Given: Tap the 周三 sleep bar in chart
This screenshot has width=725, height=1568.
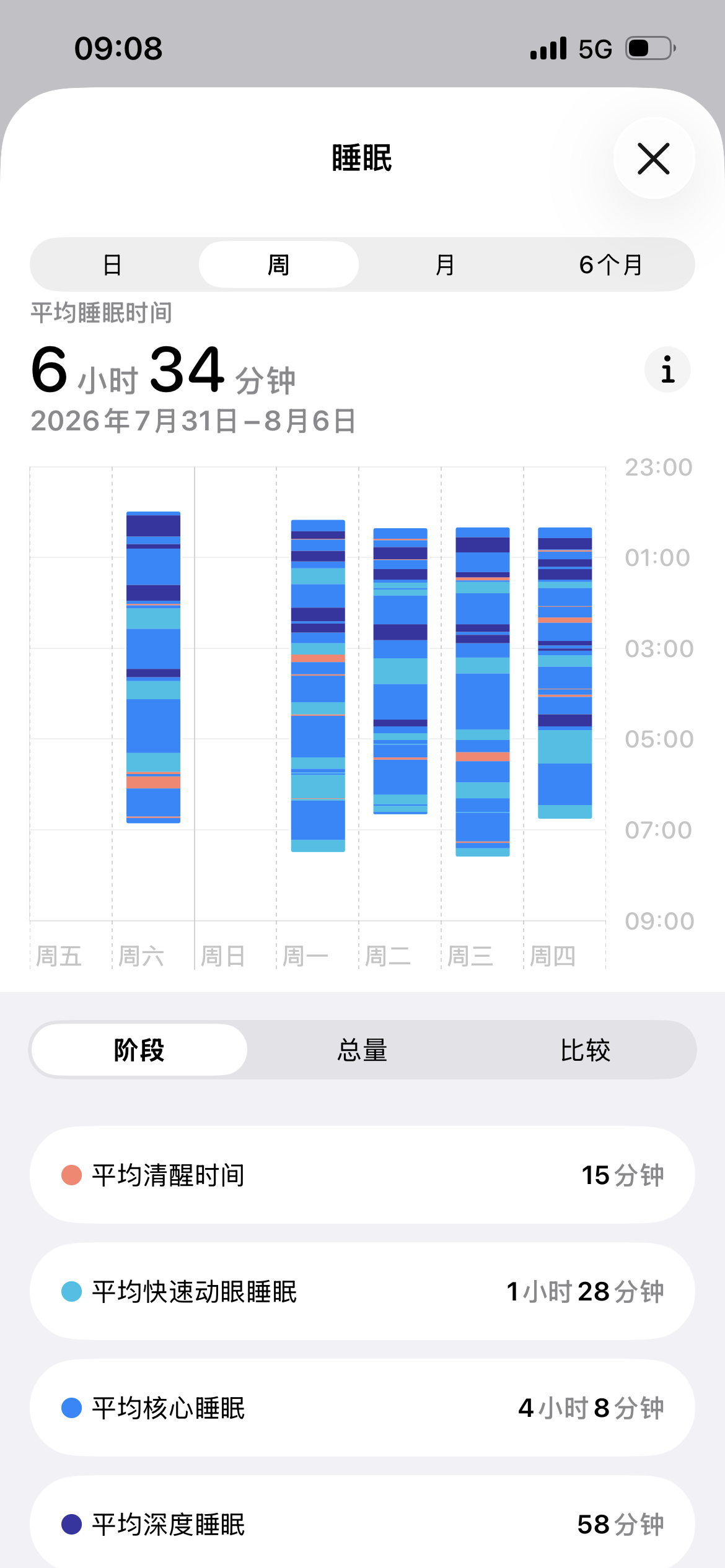Looking at the screenshot, I should click(x=482, y=692).
